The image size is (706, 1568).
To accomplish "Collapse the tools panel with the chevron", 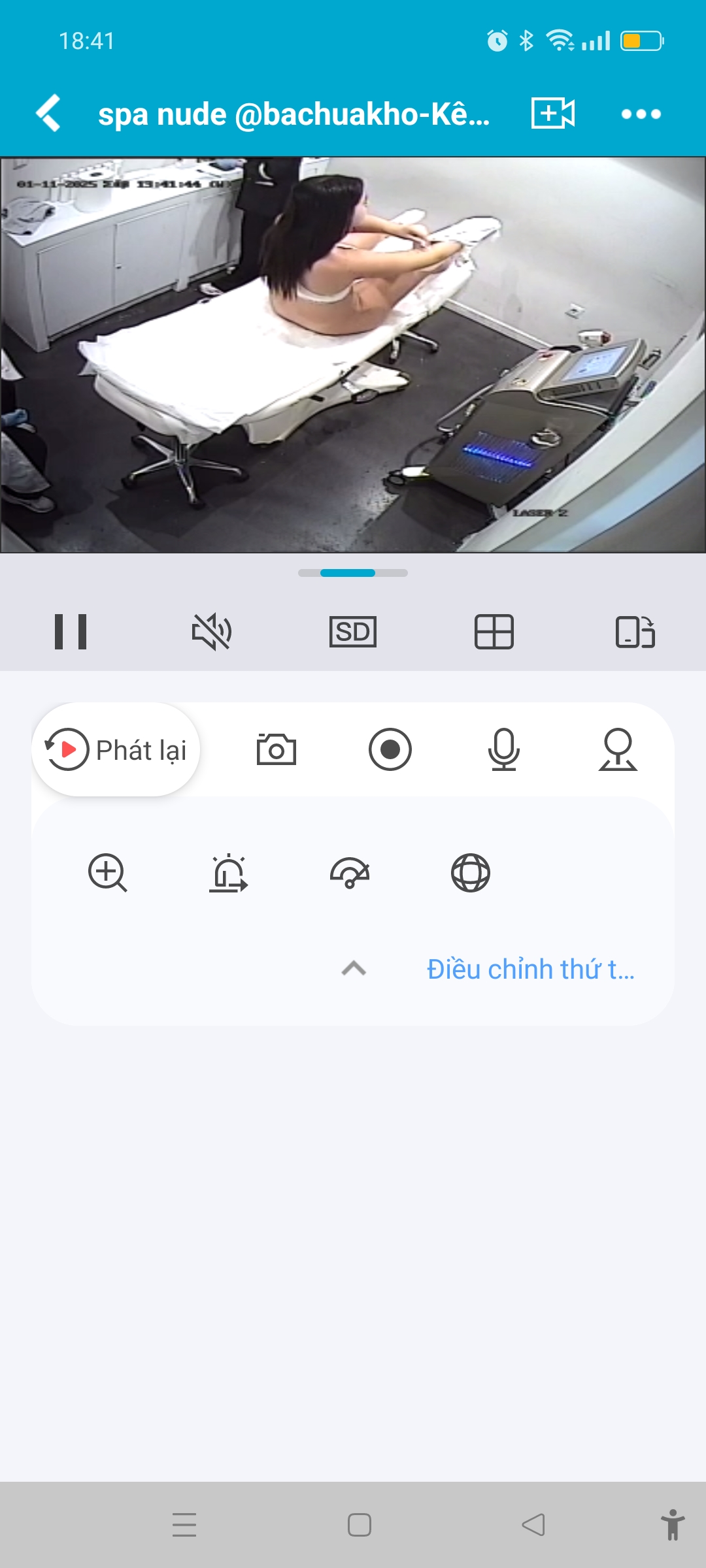I will point(354,968).
